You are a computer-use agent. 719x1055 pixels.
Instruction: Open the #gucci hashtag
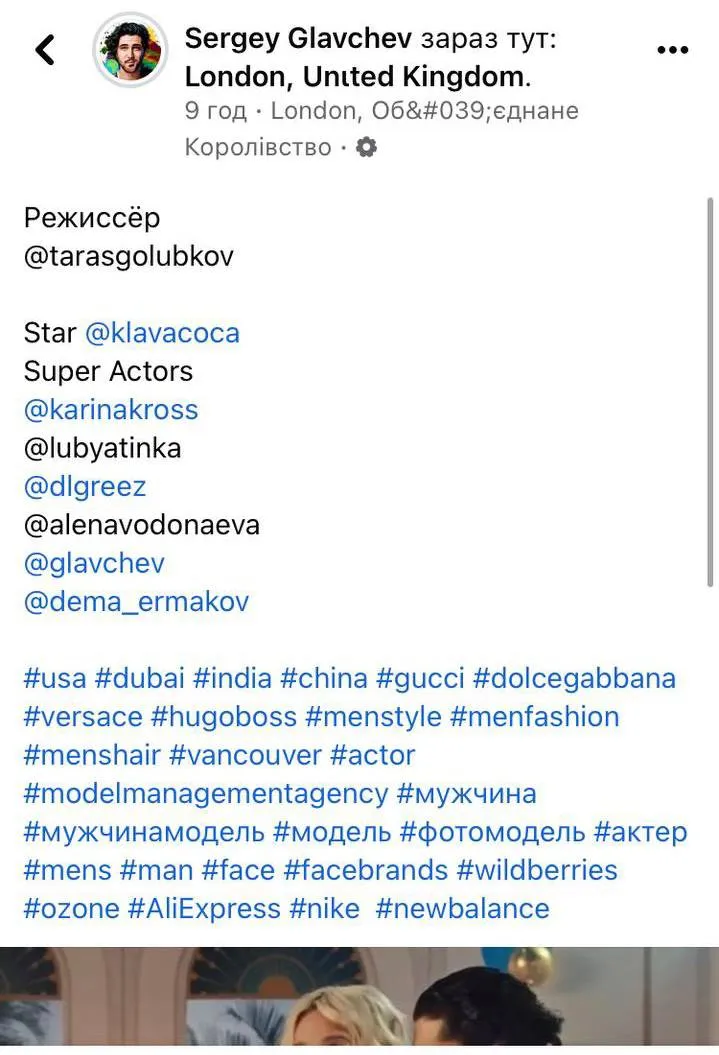pyautogui.click(x=420, y=679)
